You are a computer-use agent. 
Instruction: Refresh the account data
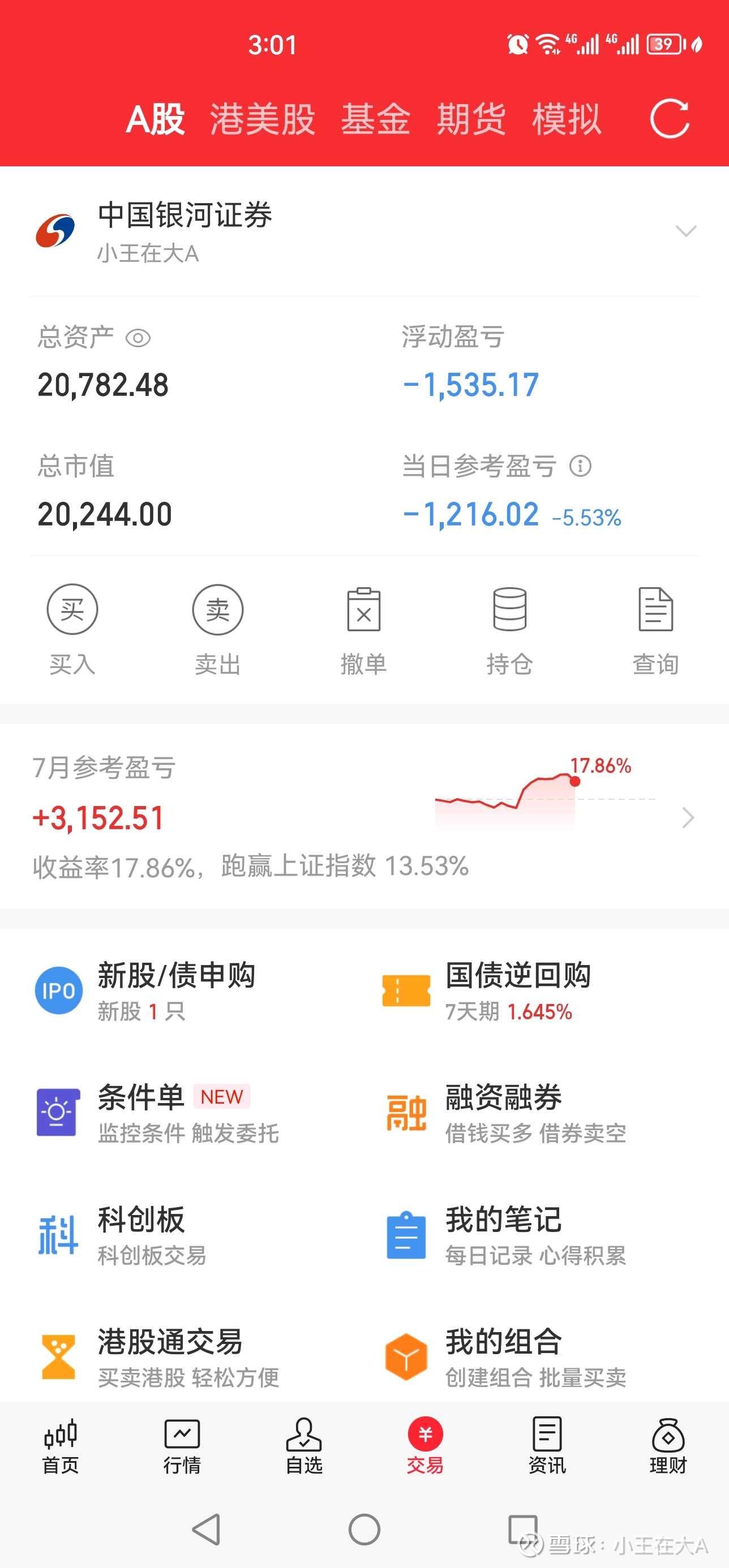point(670,119)
